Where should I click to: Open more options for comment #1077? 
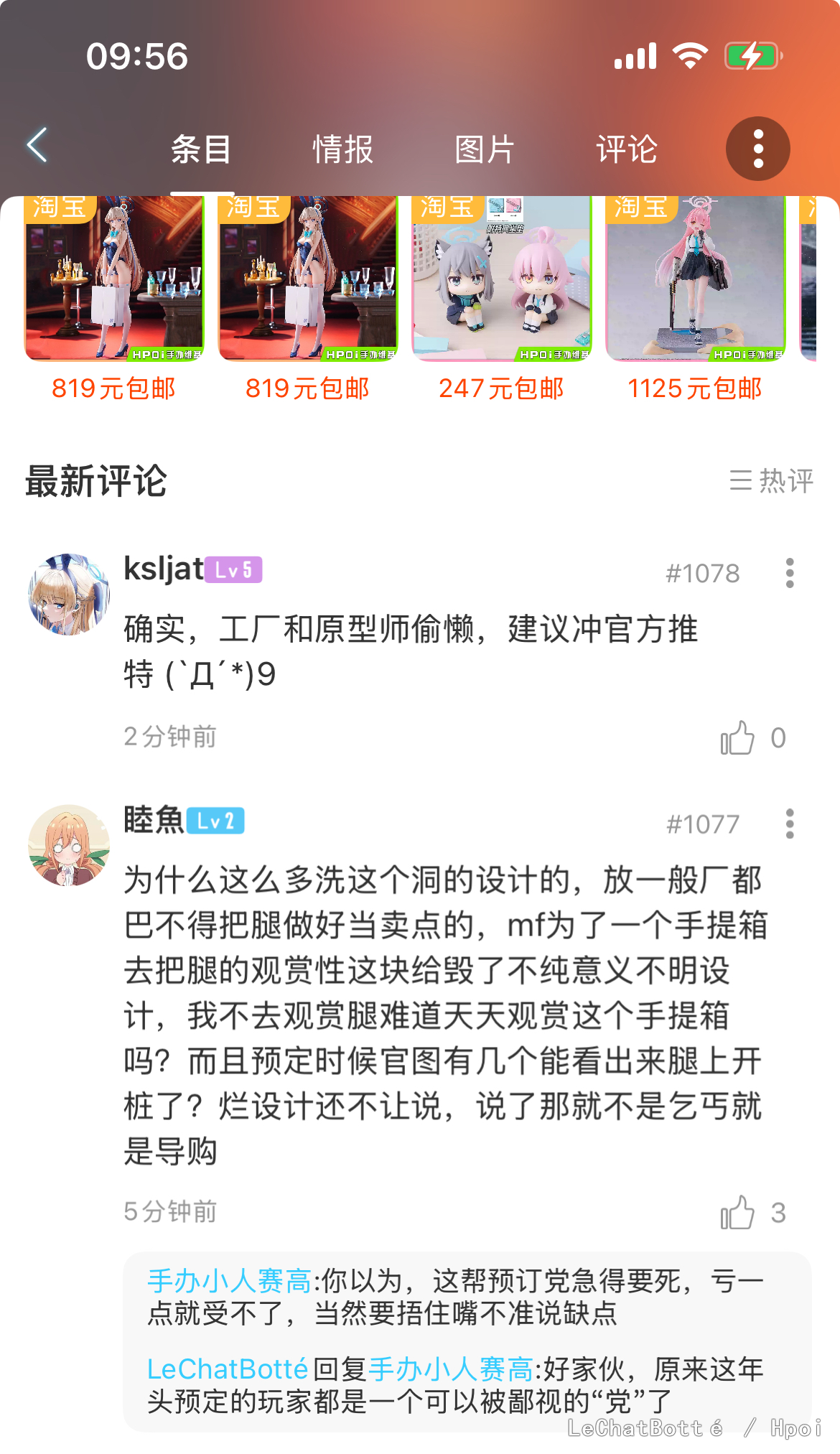[x=790, y=824]
